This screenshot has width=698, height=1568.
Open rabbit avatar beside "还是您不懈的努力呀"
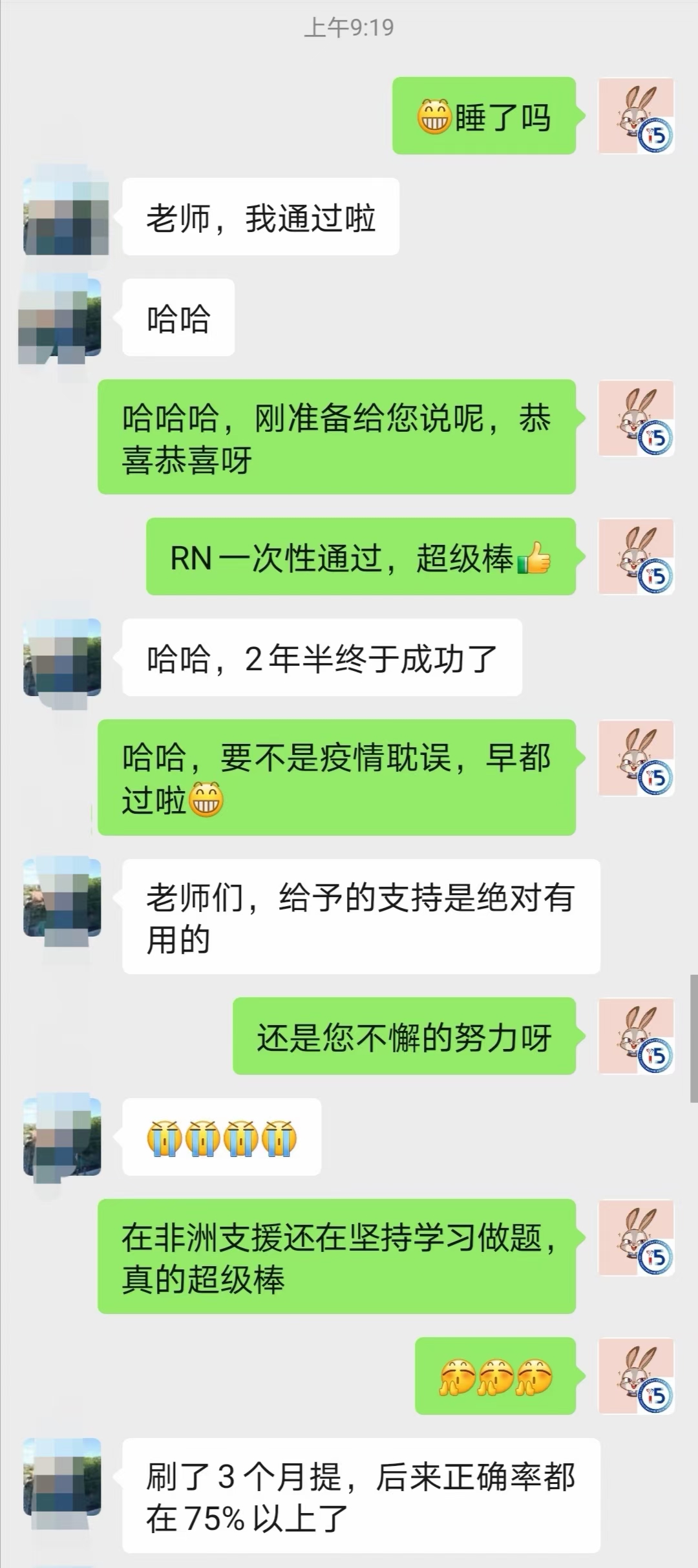(636, 1036)
